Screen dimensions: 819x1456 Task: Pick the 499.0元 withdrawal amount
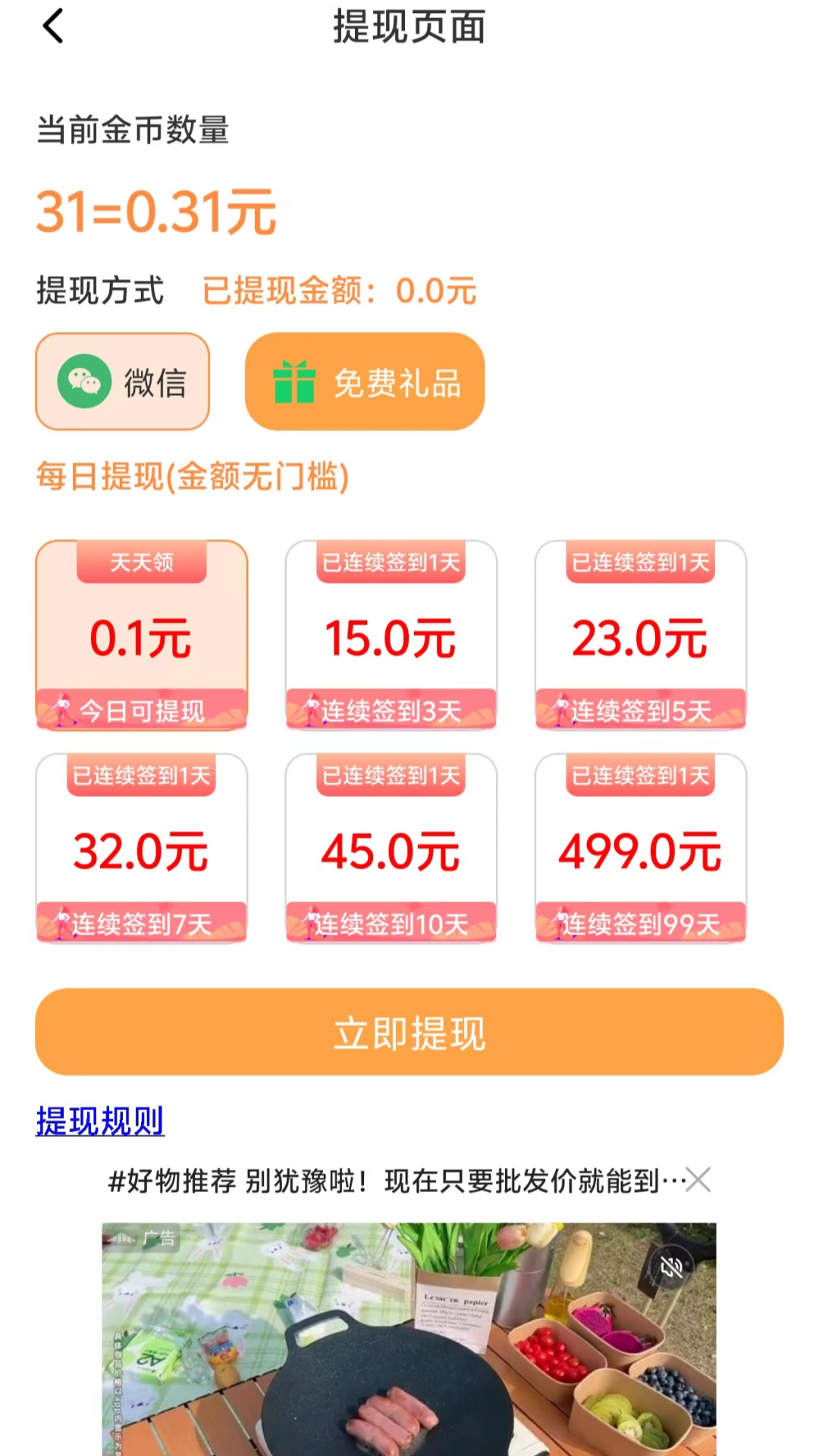[641, 849]
